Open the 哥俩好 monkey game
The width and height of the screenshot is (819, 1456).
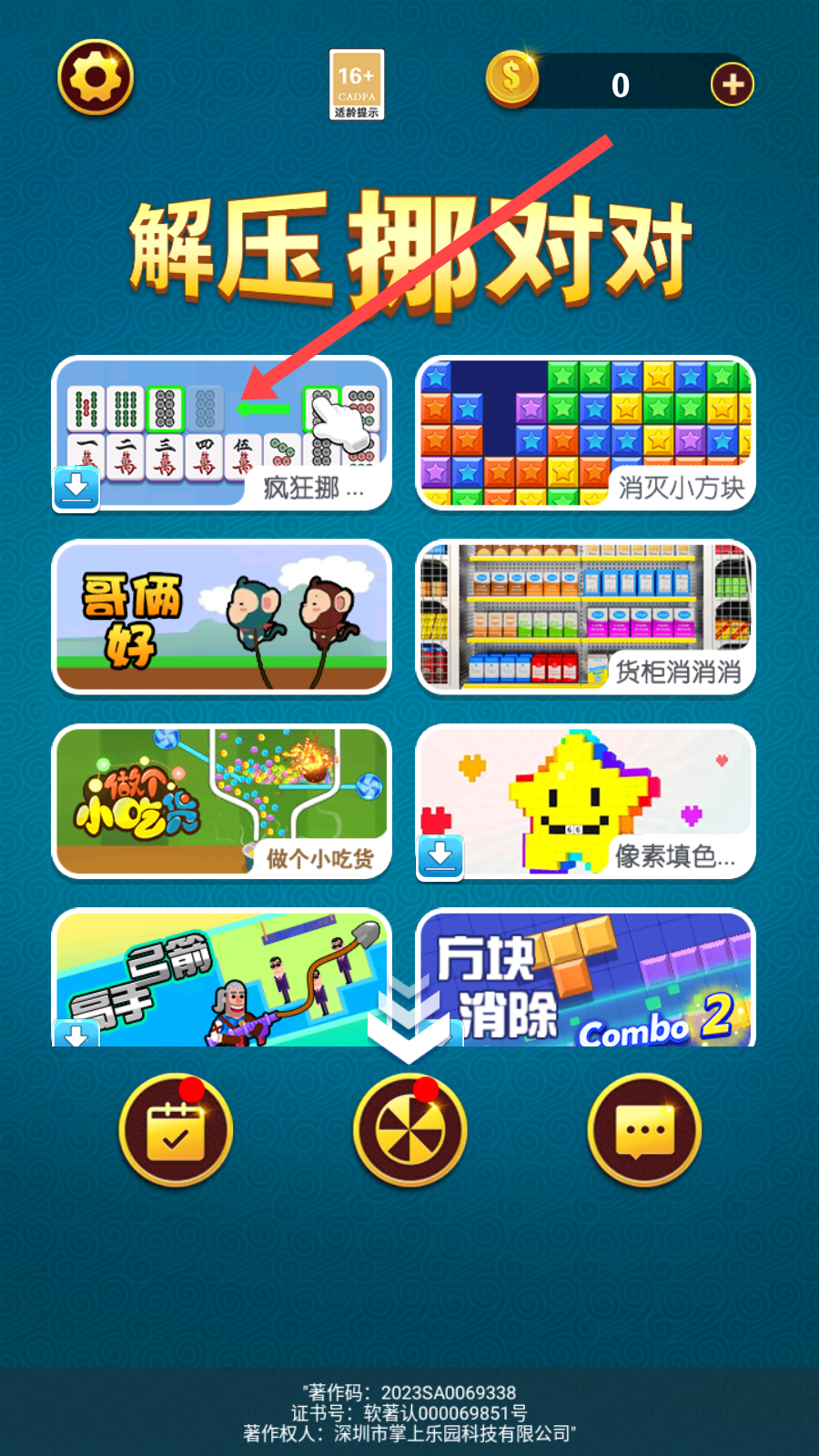click(x=221, y=617)
